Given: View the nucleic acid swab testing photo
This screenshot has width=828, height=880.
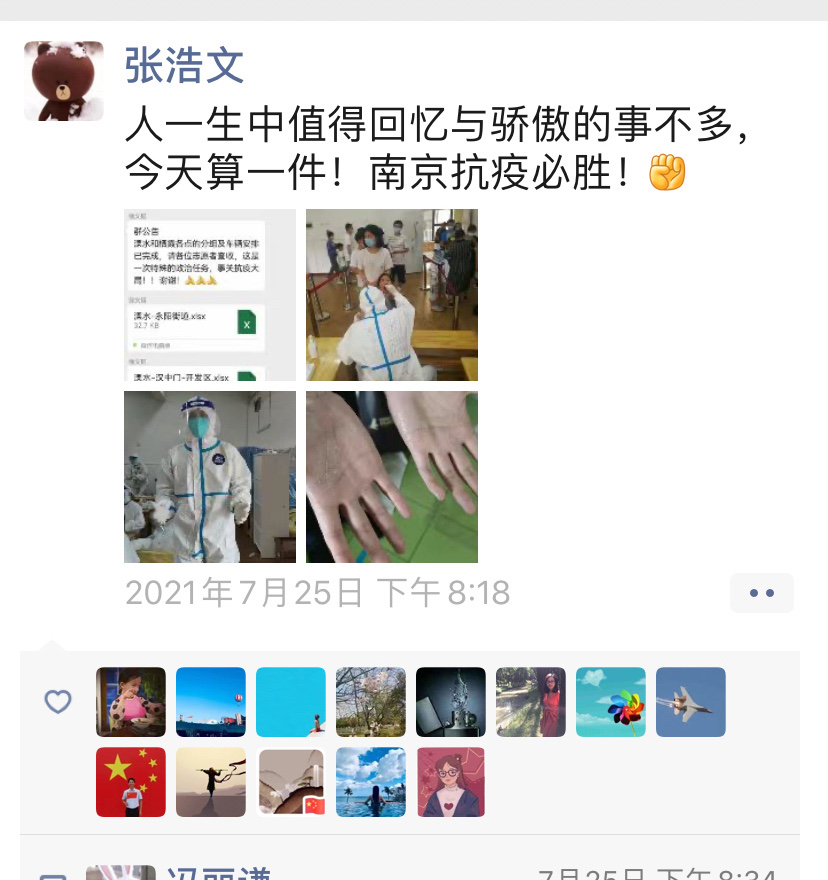Looking at the screenshot, I should tap(392, 295).
